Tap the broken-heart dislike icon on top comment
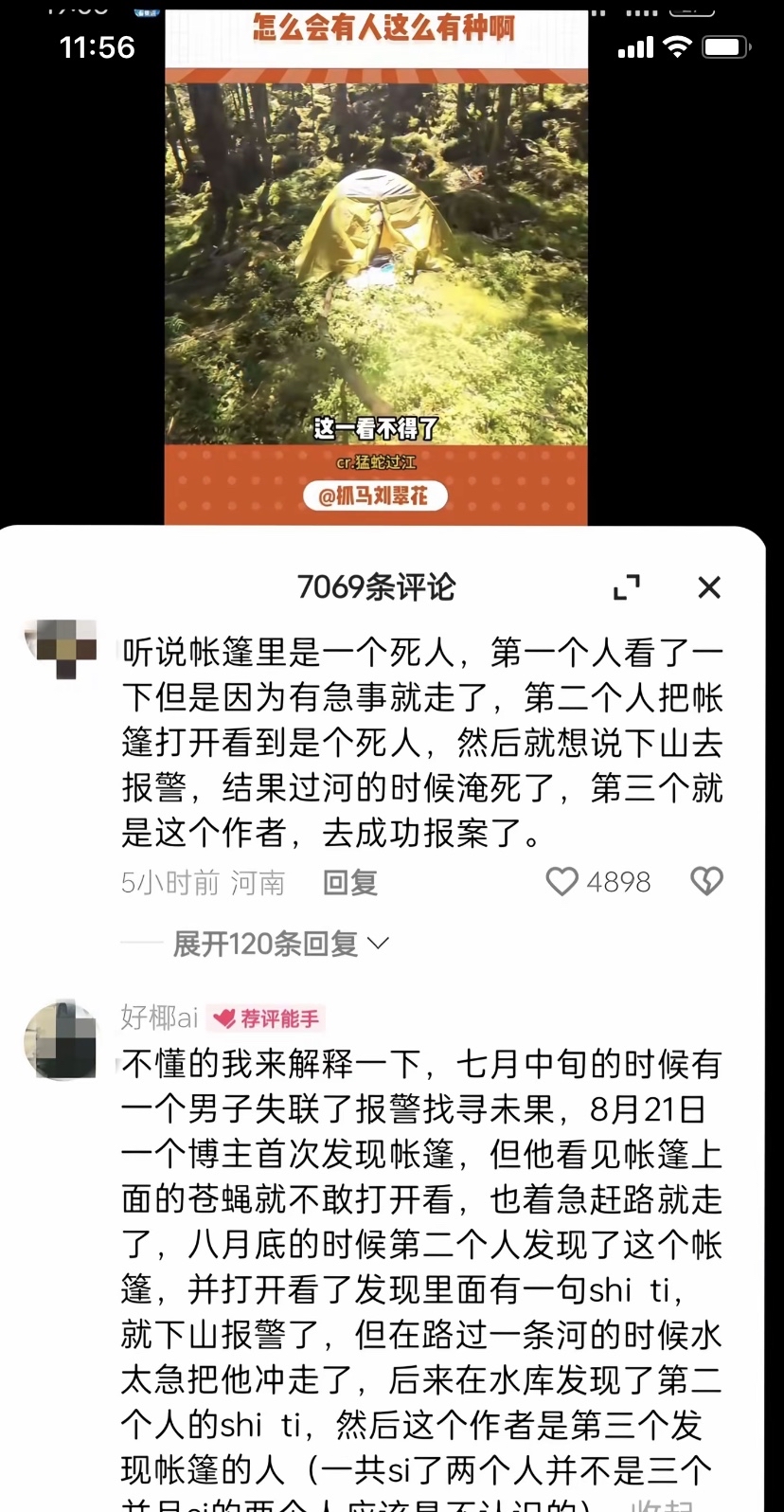 pyautogui.click(x=705, y=881)
